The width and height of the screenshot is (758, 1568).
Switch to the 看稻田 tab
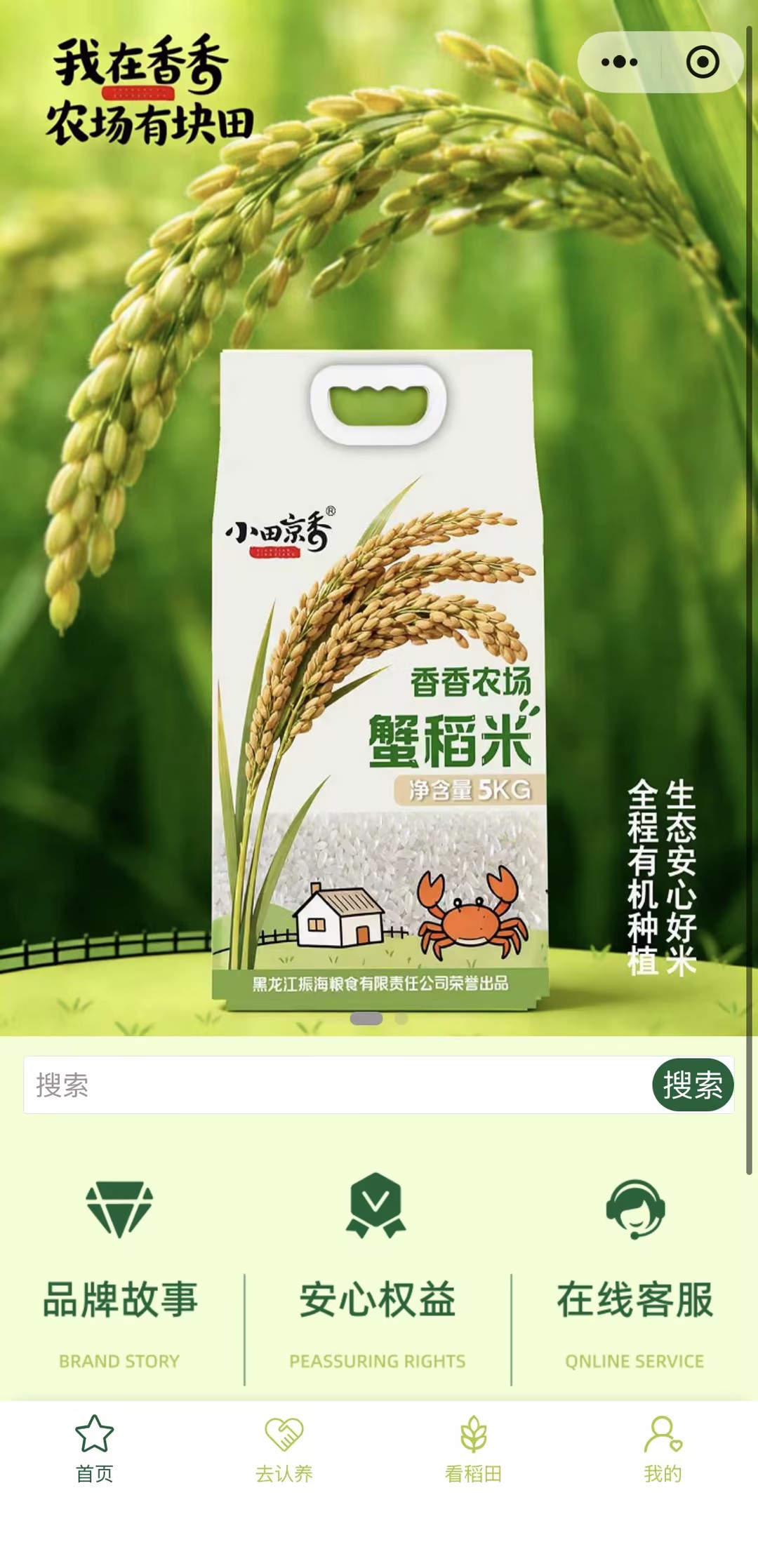pos(474,1448)
